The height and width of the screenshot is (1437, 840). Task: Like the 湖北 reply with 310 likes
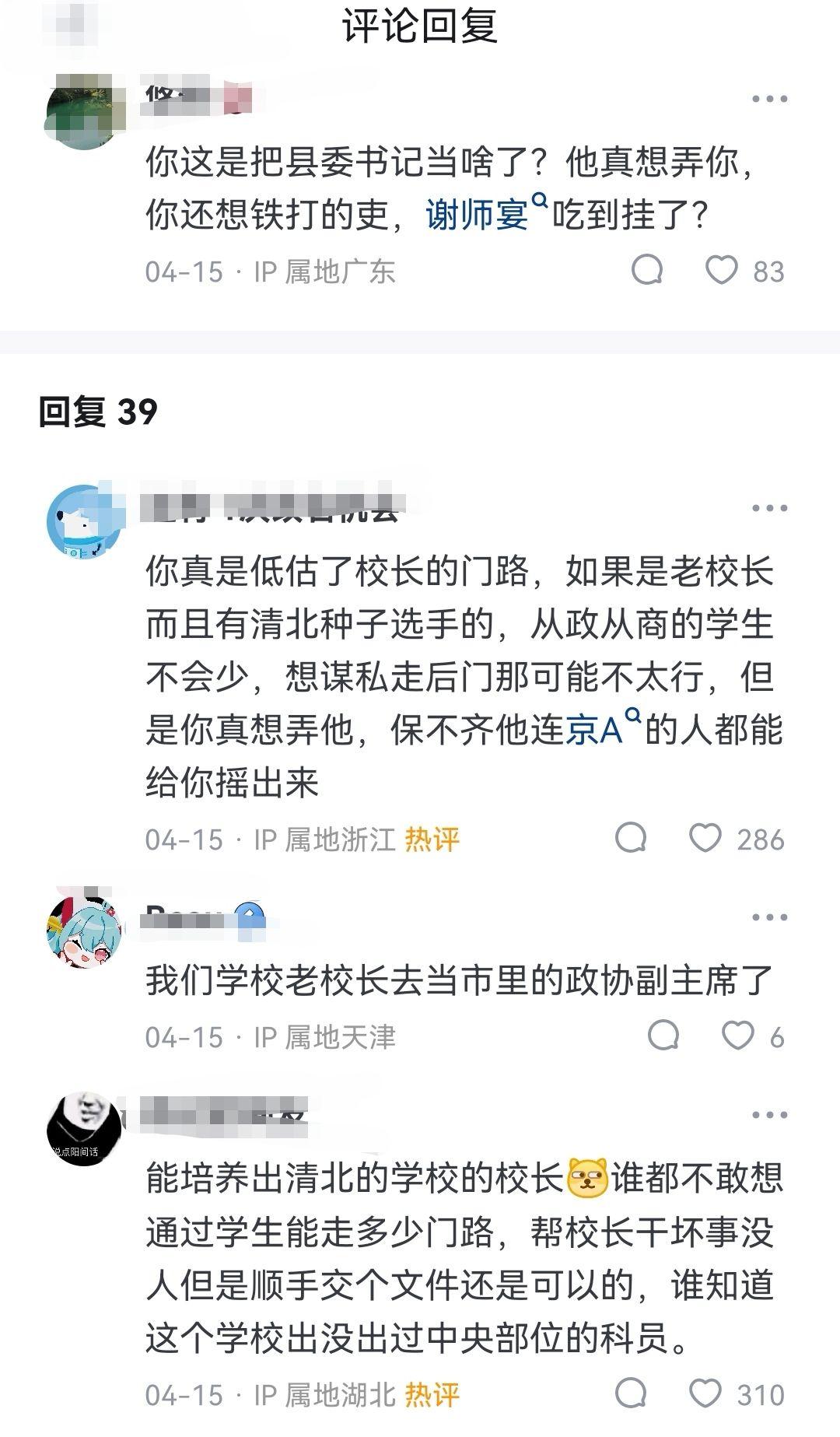point(705,1393)
